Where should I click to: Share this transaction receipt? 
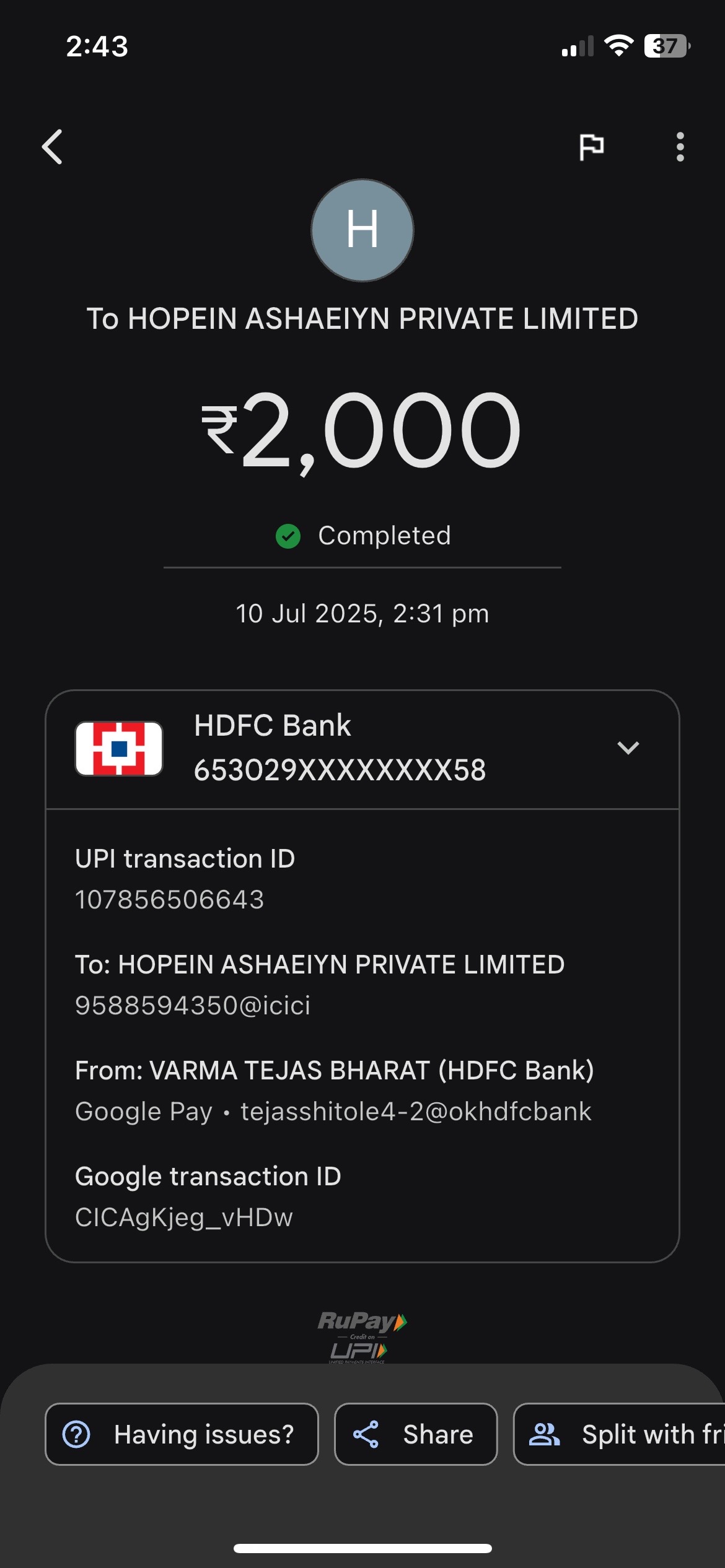click(416, 1434)
